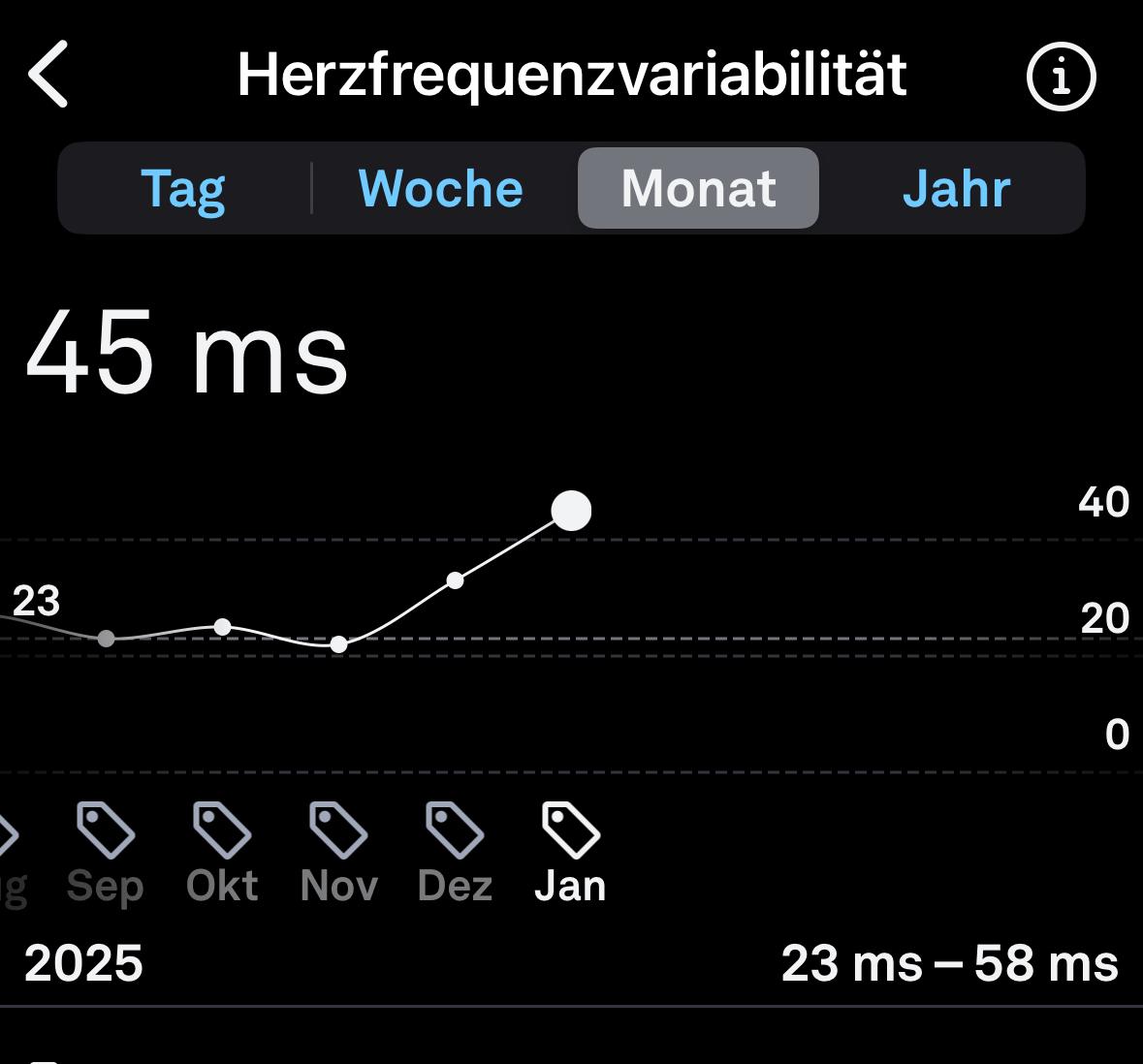The image size is (1143, 1064).
Task: Go back using the arrow icon
Action: [48, 74]
